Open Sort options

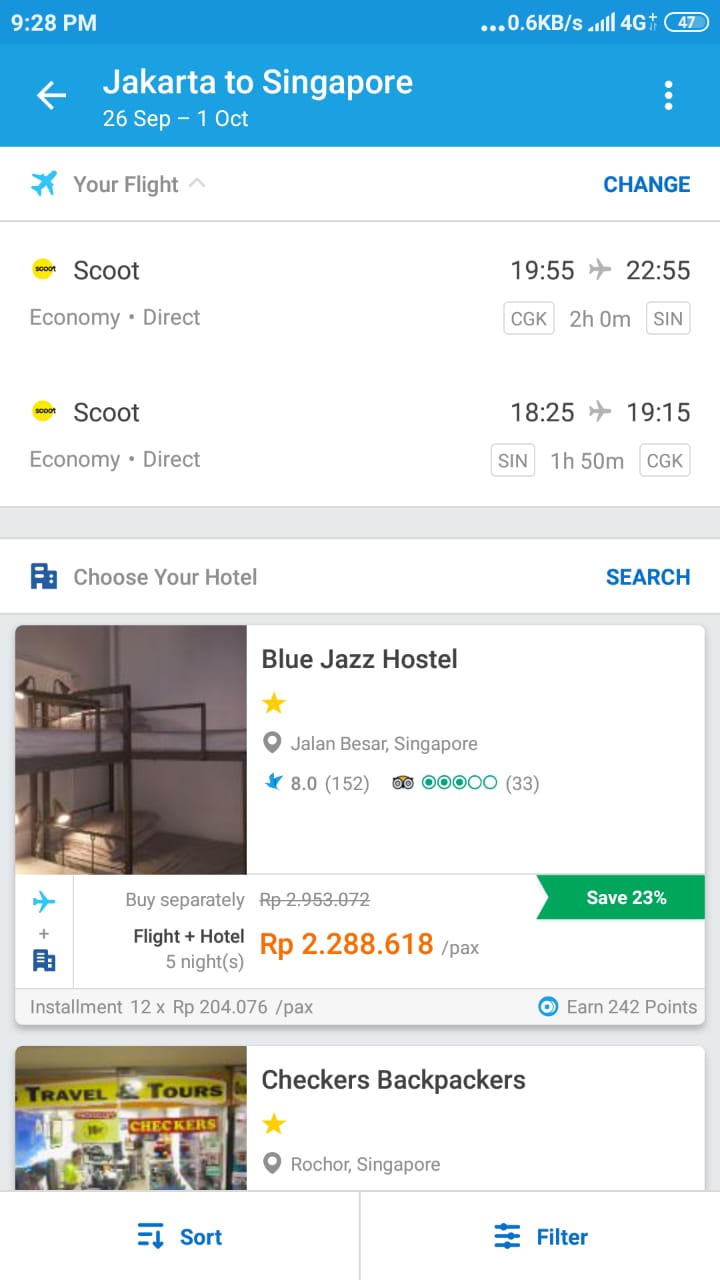click(180, 1237)
